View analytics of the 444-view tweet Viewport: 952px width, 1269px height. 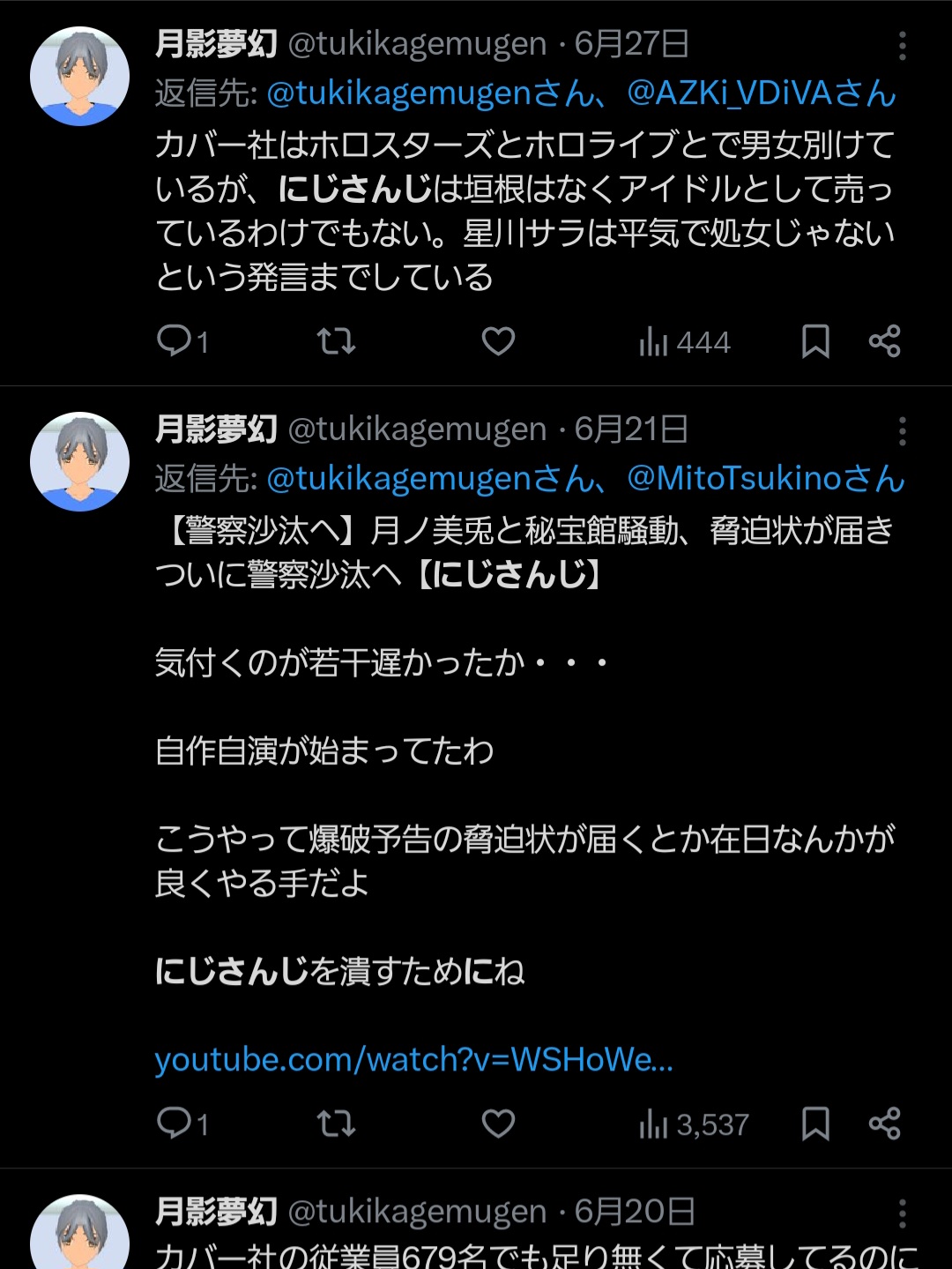pyautogui.click(x=685, y=342)
